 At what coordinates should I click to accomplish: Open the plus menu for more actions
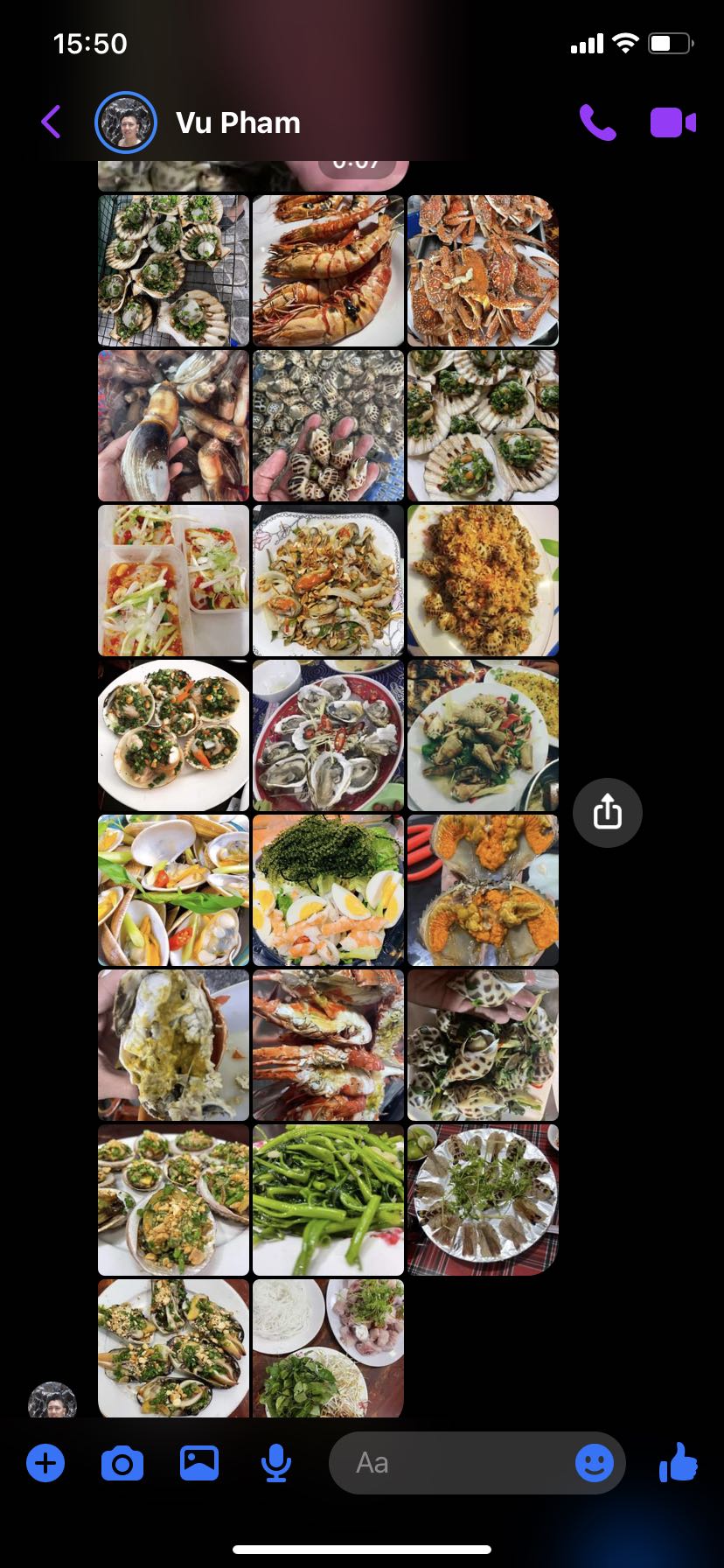[x=45, y=1463]
